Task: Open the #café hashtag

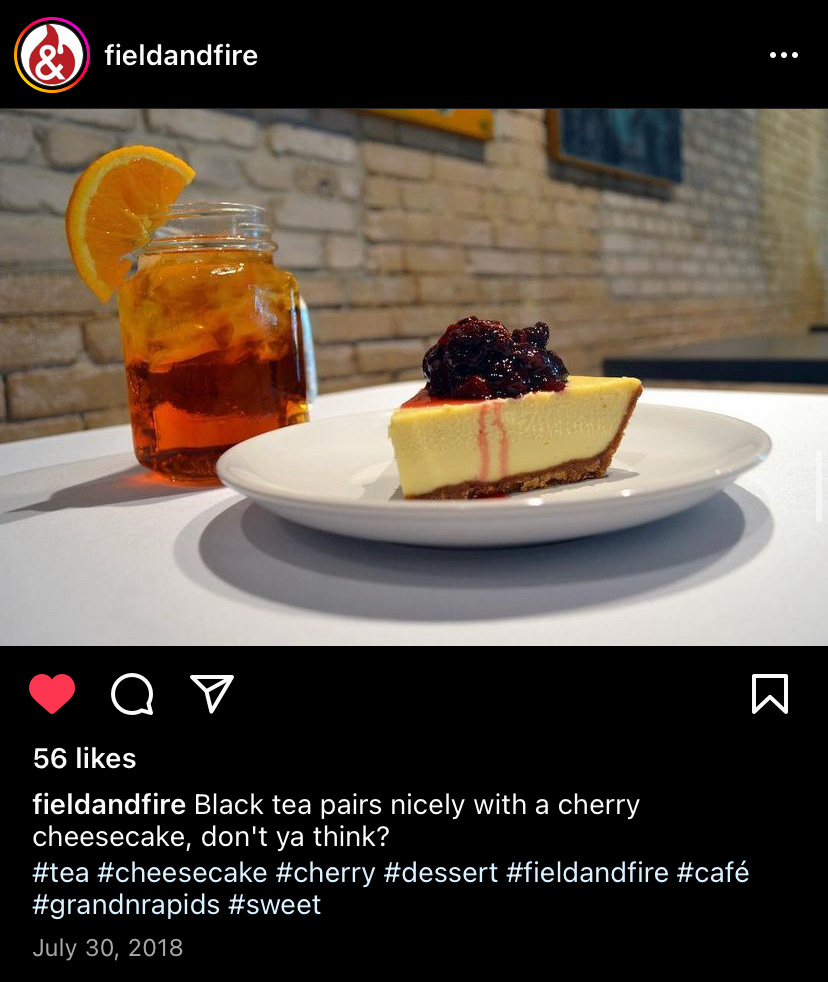Action: point(713,872)
